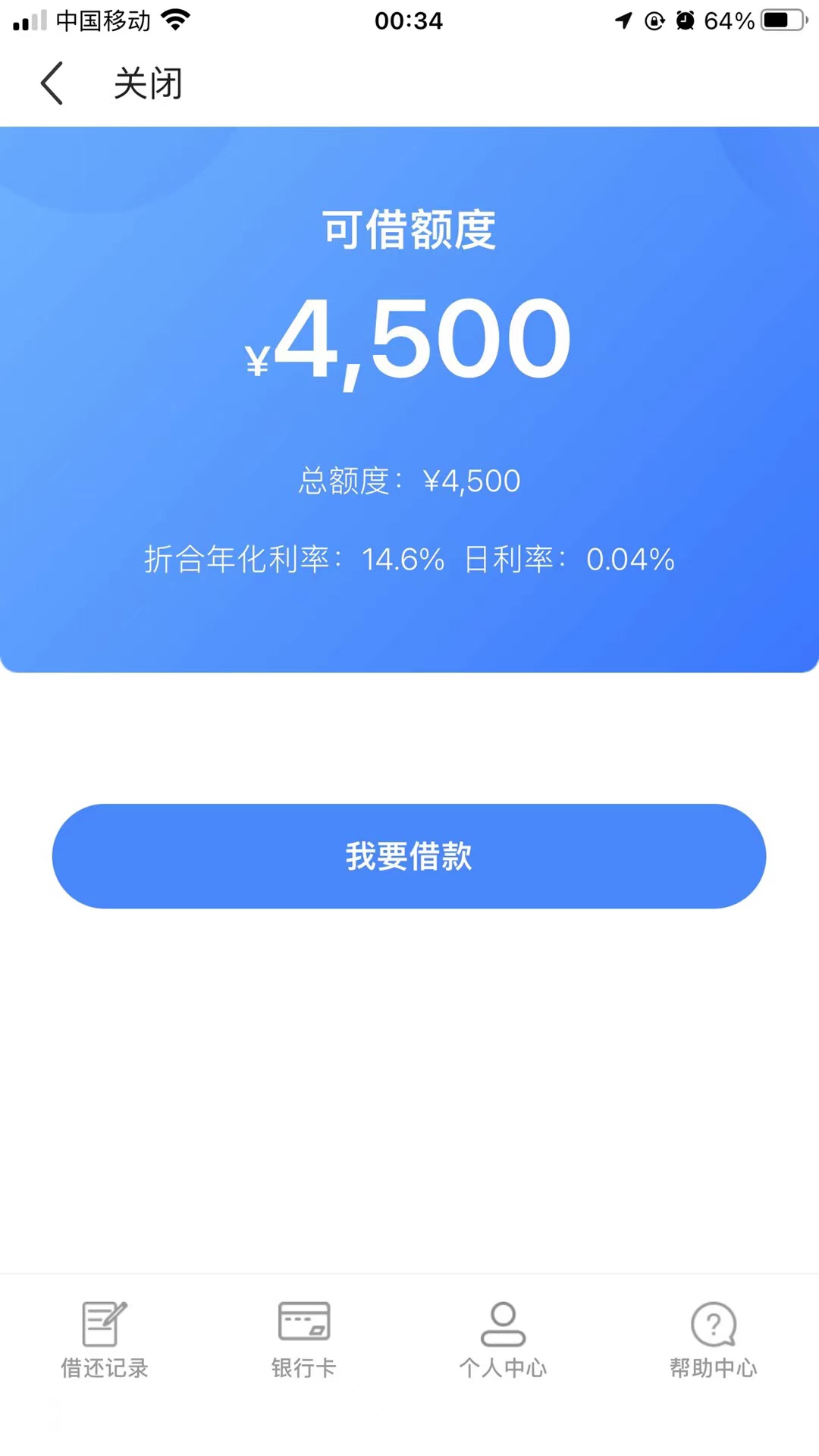This screenshot has width=819, height=1456.
Task: Go to the 个人中心 tab
Action: click(x=503, y=1340)
